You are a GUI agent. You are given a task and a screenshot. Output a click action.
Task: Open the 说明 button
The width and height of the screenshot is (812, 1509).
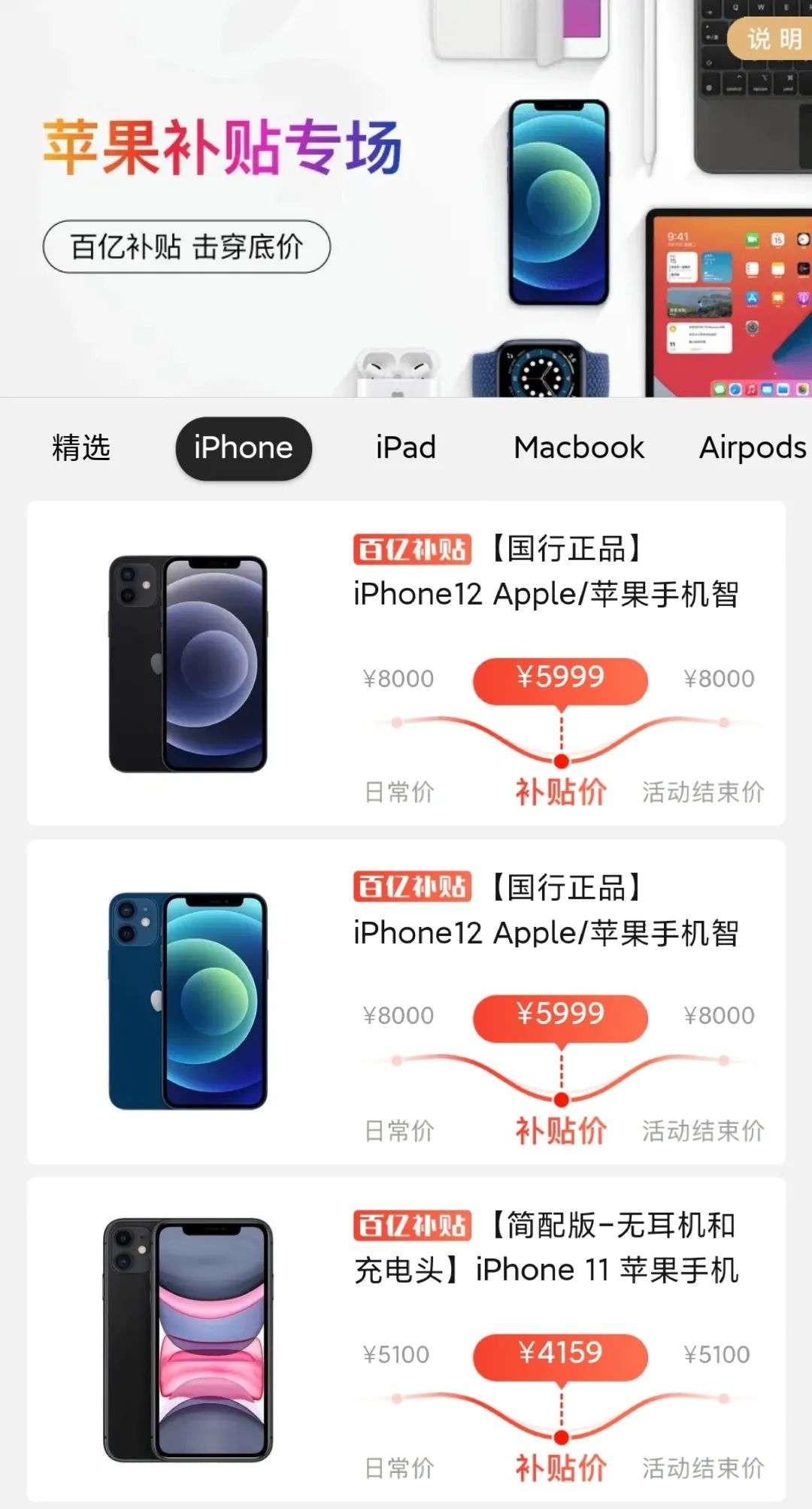click(x=771, y=38)
